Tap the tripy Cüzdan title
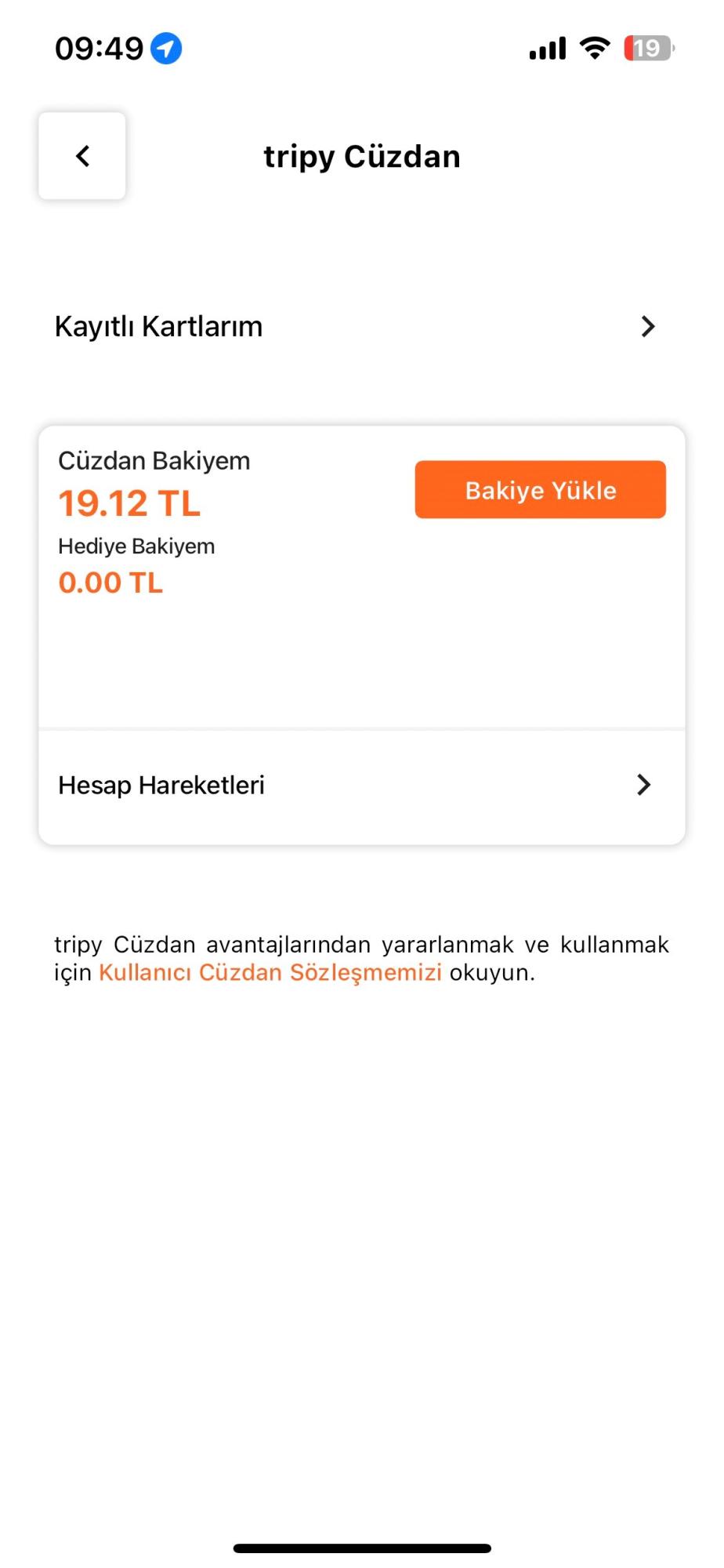The image size is (724, 1568). click(362, 155)
